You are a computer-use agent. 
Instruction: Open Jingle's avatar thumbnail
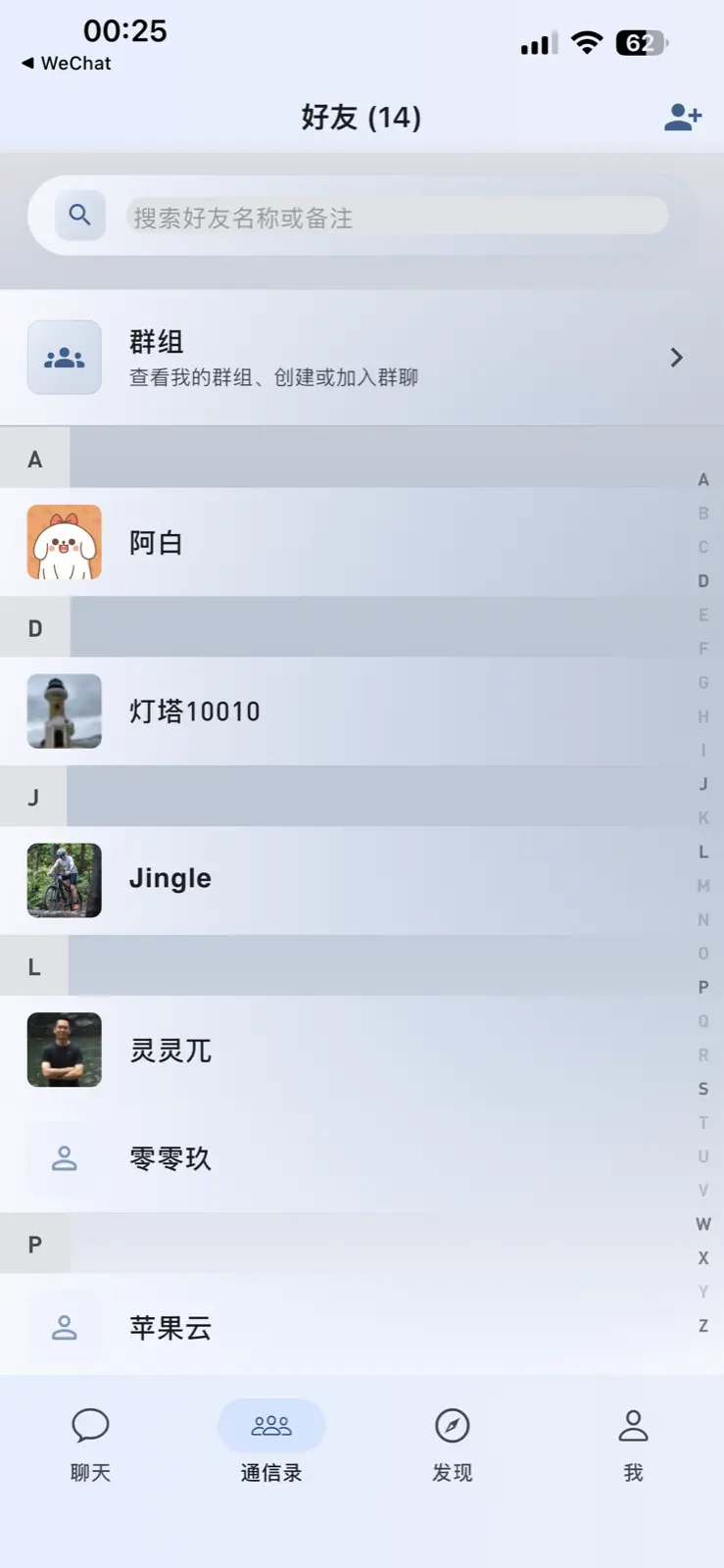coord(64,880)
